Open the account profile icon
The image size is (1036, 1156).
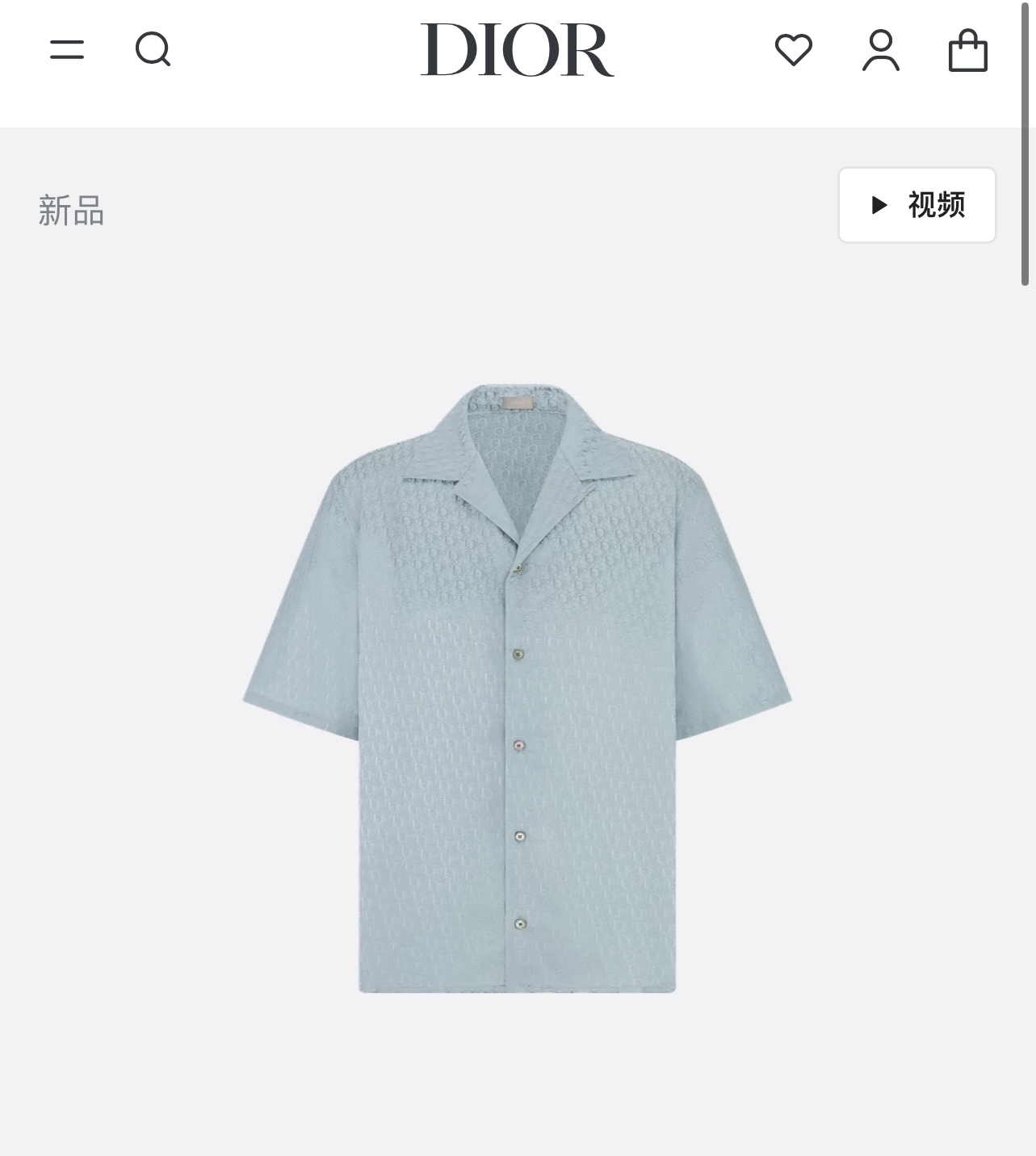pos(880,50)
